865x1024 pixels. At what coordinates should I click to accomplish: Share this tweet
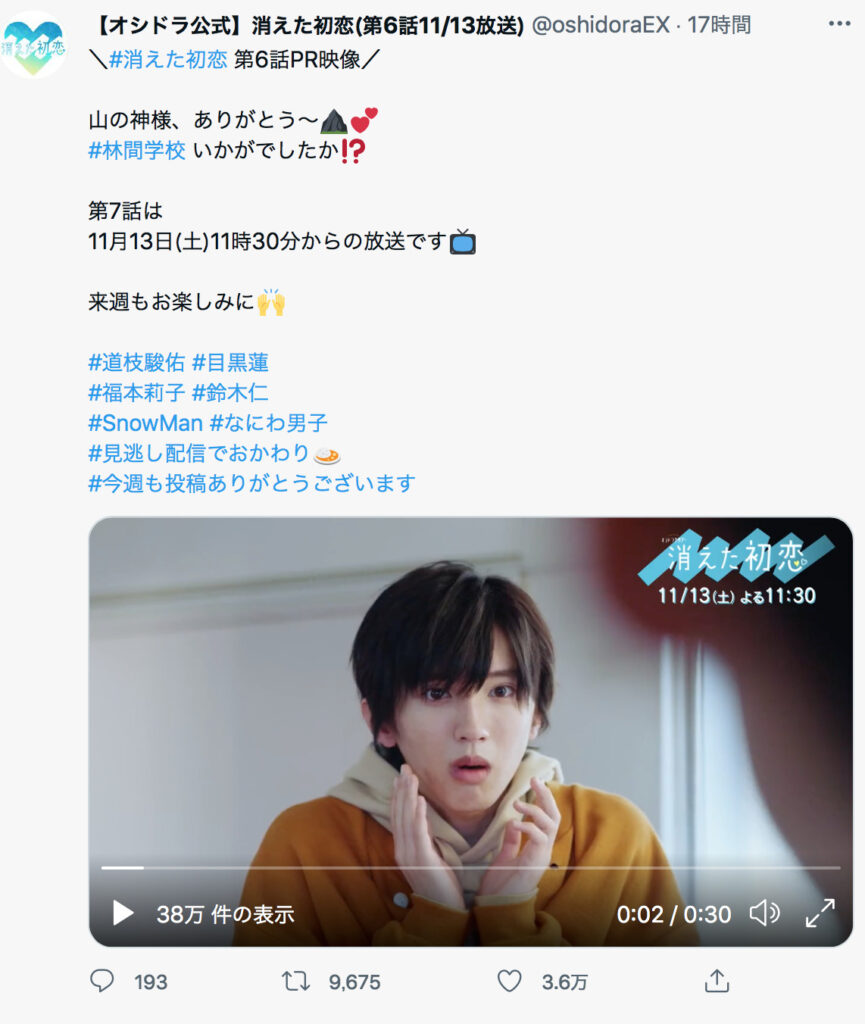(x=716, y=981)
